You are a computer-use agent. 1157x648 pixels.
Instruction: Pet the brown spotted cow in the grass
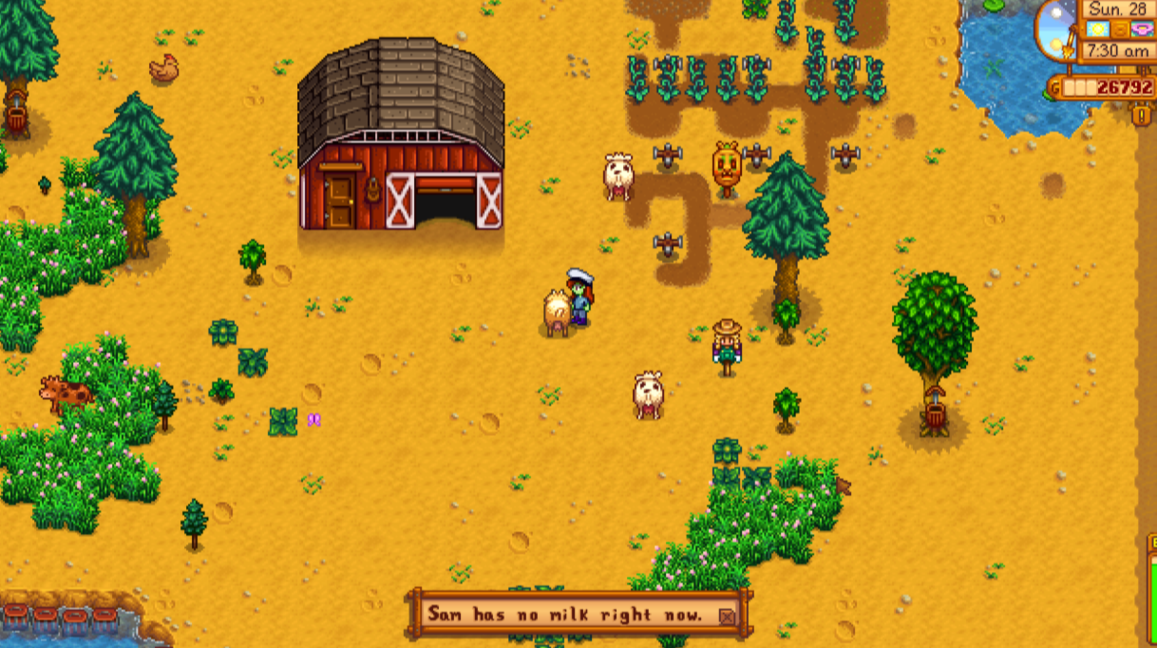(x=66, y=392)
